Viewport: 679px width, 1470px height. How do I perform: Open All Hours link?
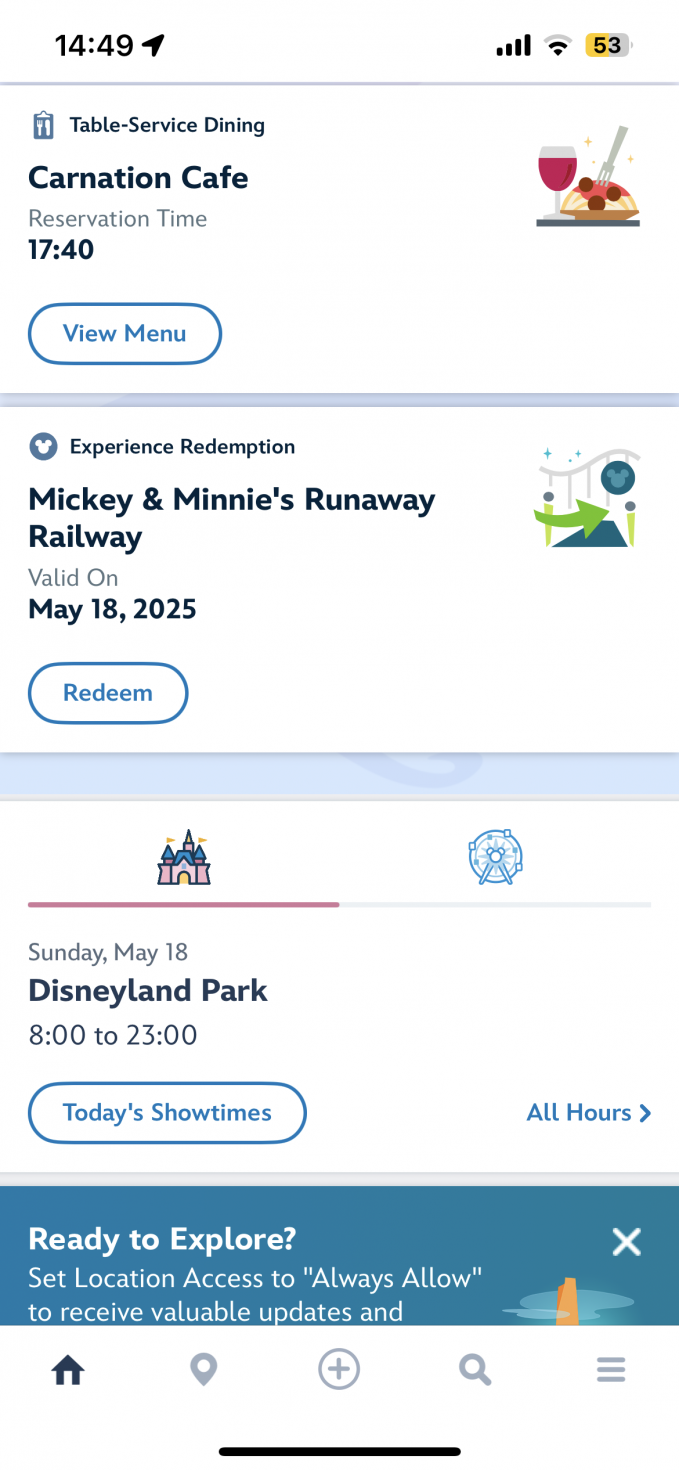point(589,1113)
